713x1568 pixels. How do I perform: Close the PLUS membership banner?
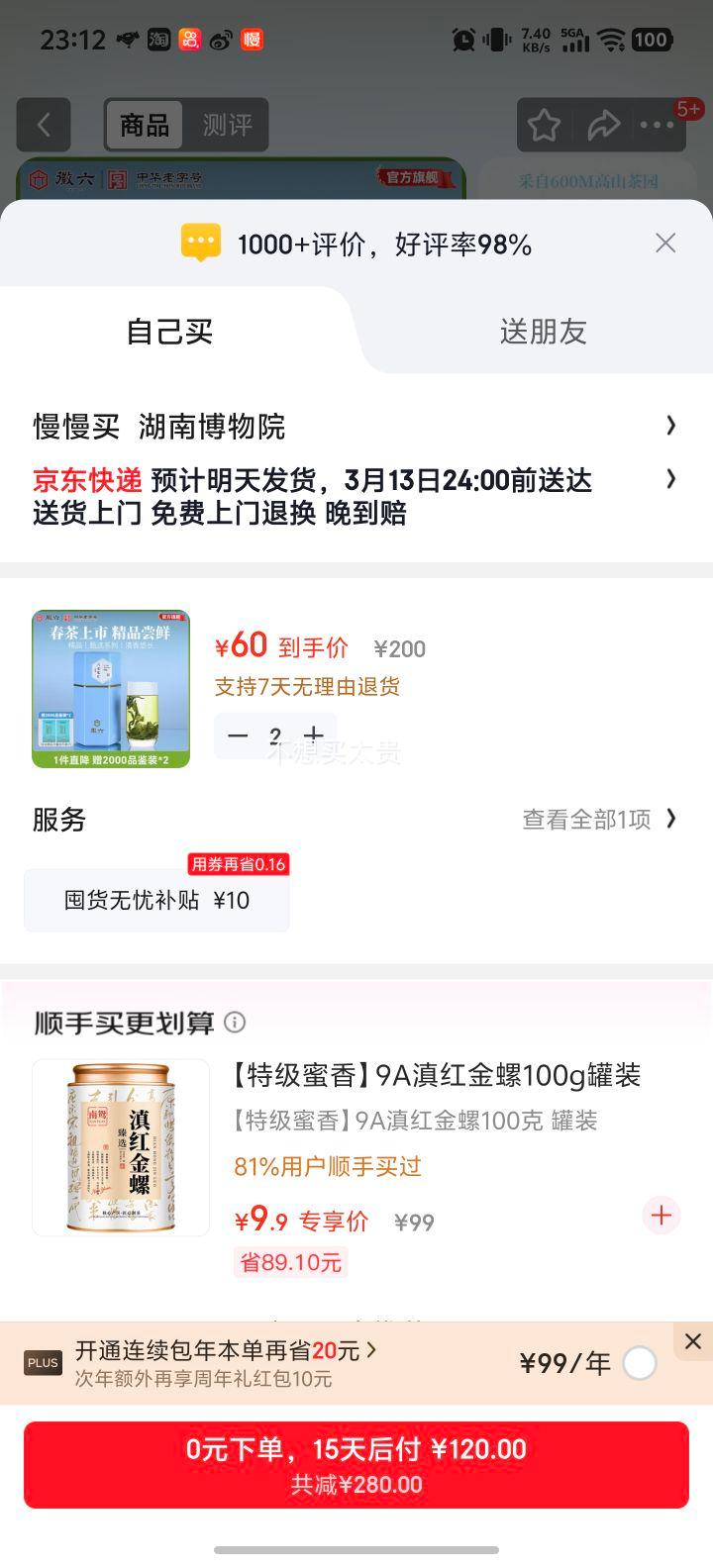pyautogui.click(x=692, y=1341)
